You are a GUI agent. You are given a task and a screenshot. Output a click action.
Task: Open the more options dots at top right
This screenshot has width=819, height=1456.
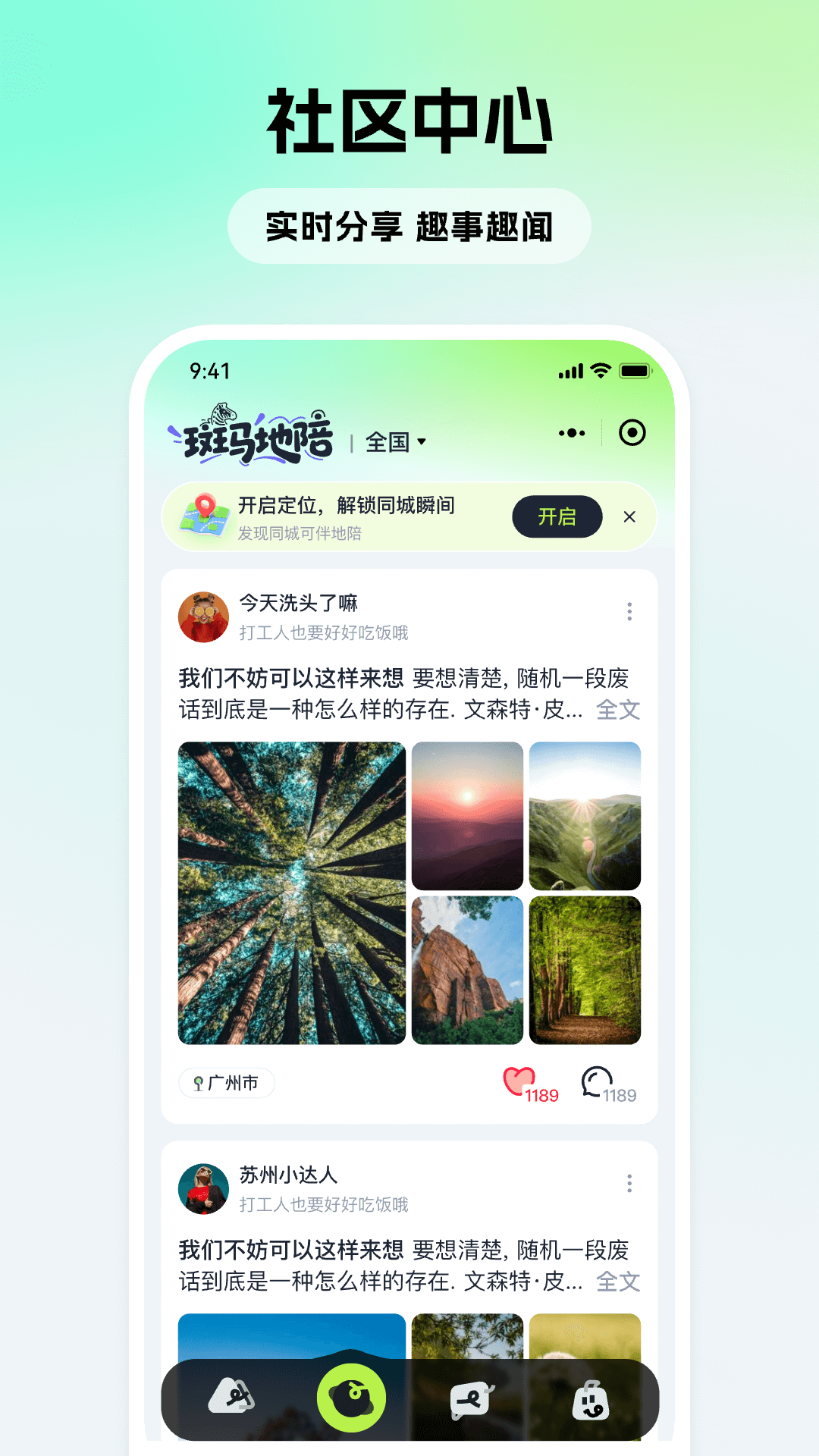pos(571,432)
